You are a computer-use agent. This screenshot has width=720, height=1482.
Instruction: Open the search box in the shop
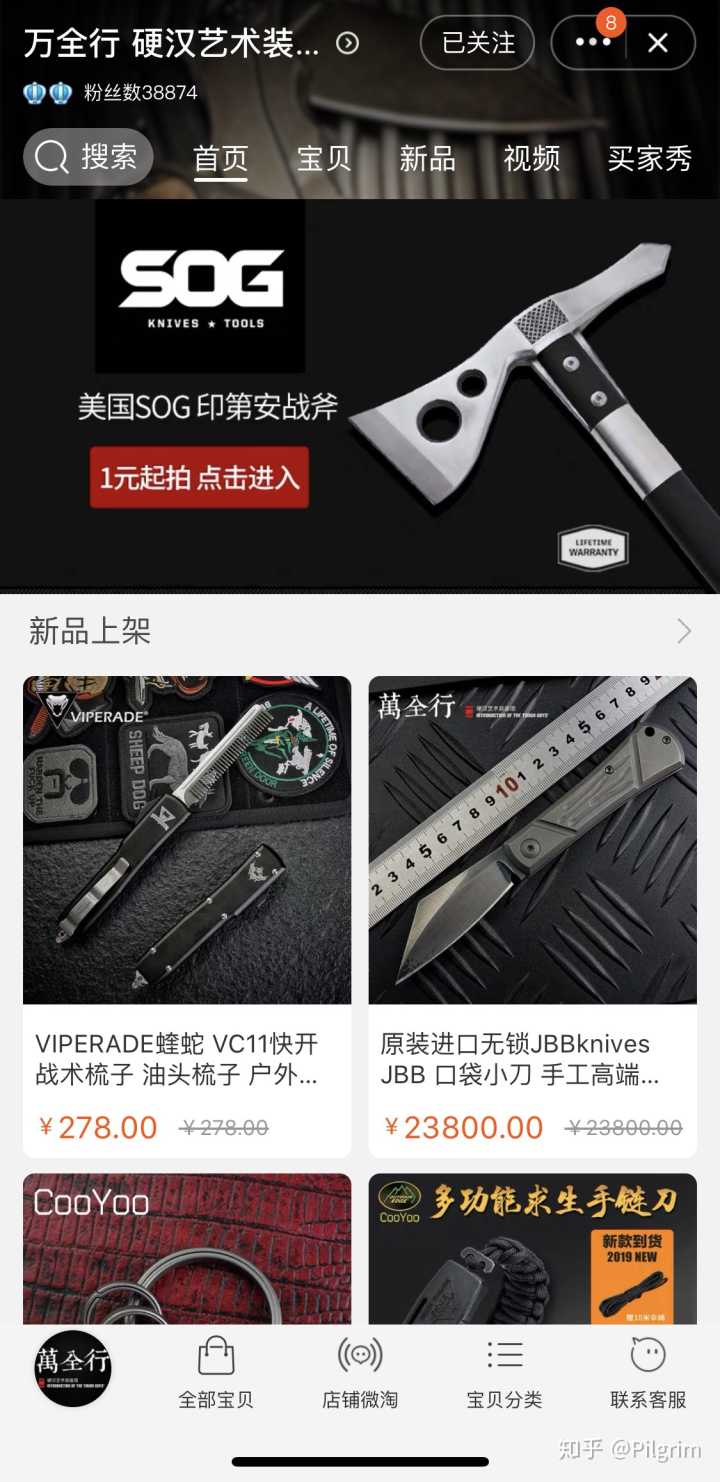coord(88,157)
